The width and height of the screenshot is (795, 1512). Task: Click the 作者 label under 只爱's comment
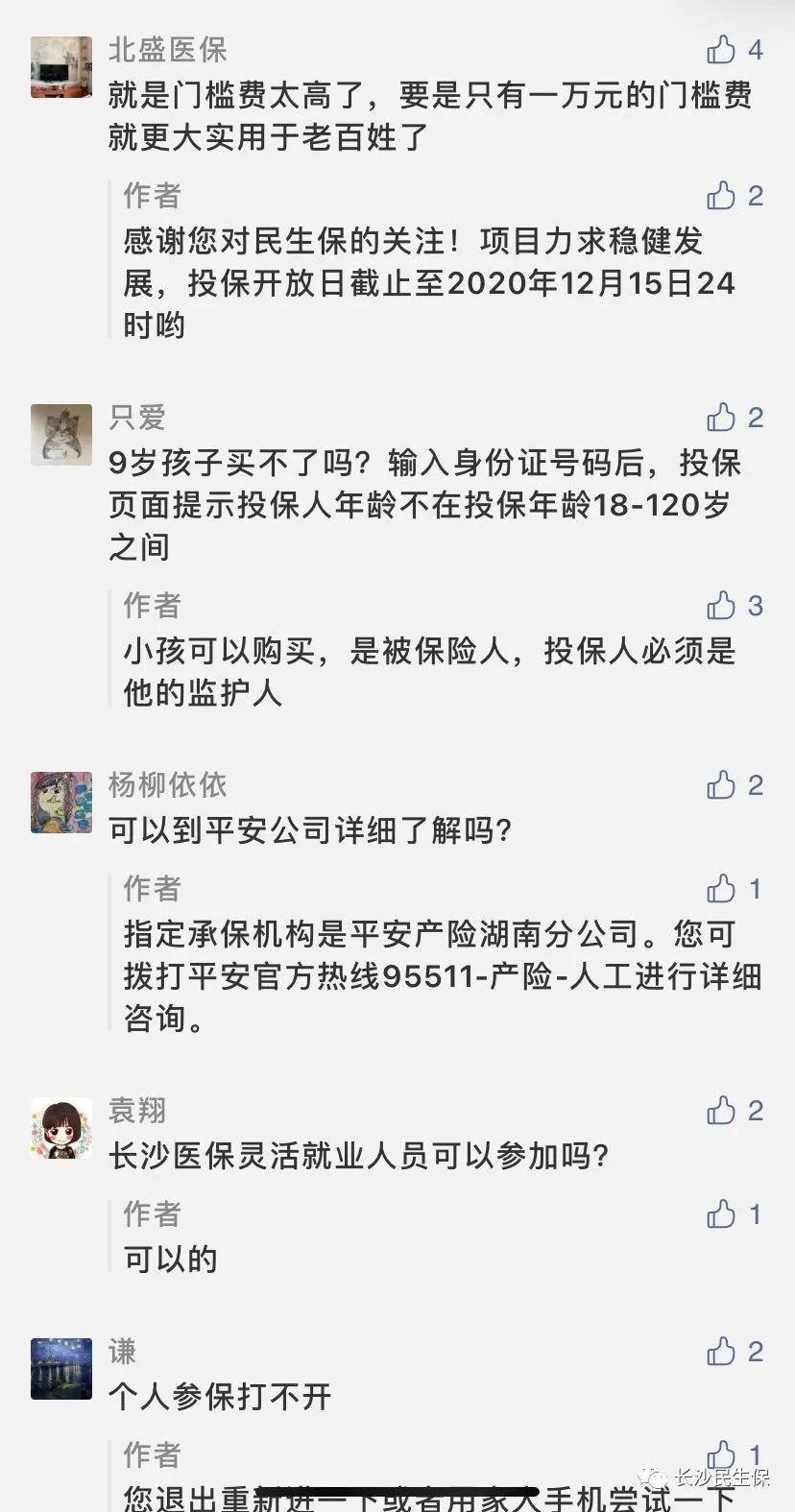150,606
